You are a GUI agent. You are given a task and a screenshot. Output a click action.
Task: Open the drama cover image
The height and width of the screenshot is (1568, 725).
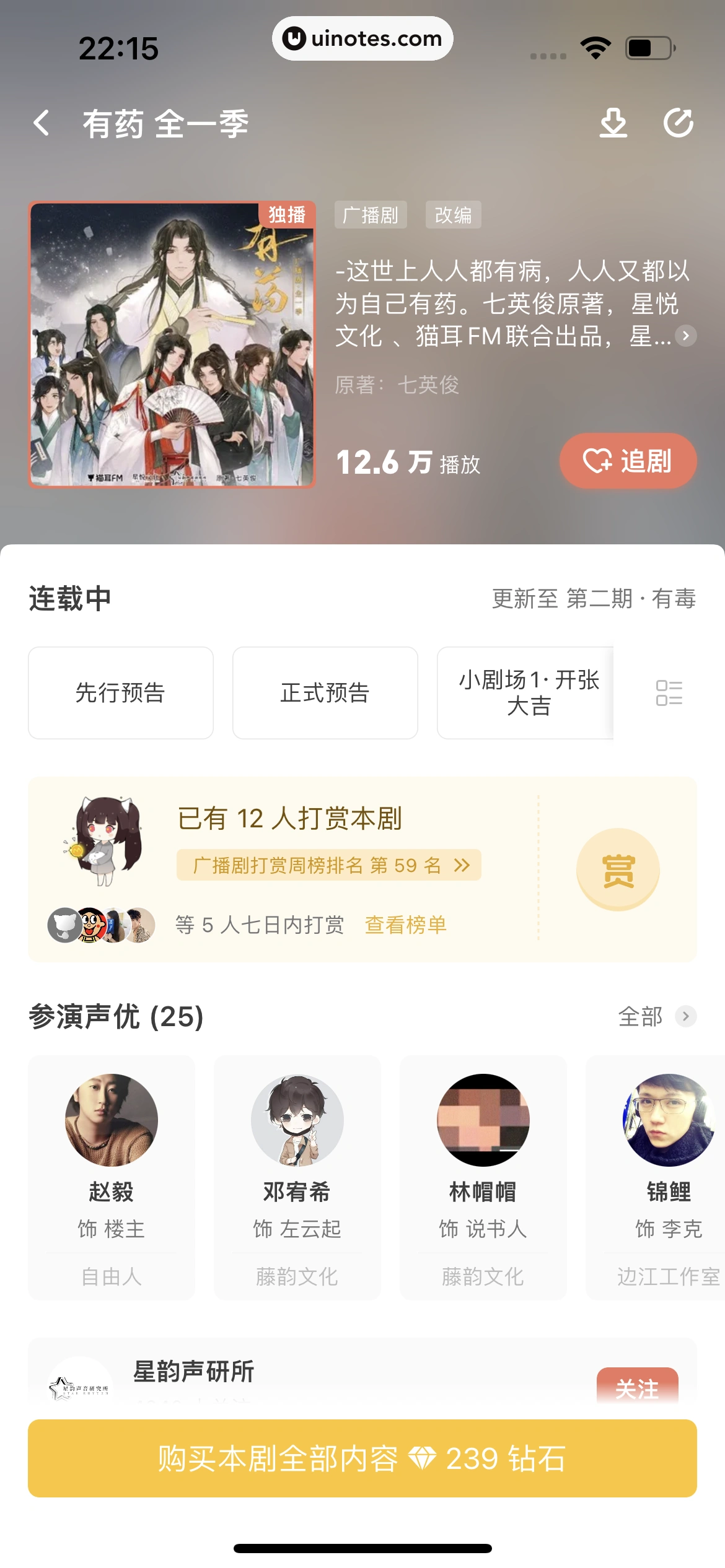(172, 345)
